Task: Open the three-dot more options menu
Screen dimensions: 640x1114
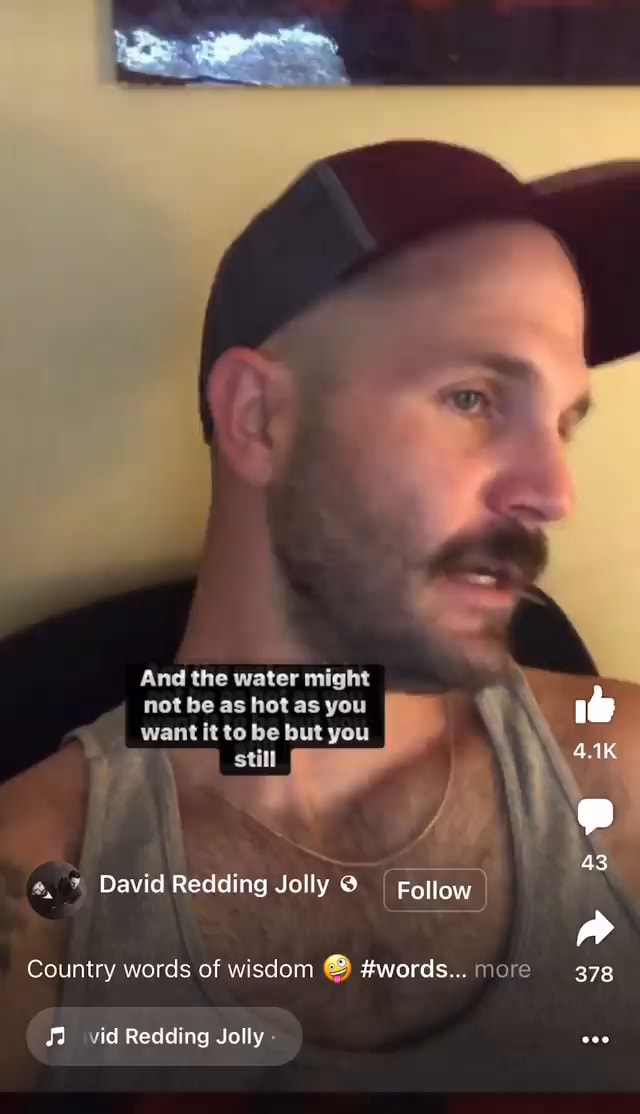Action: [595, 1040]
